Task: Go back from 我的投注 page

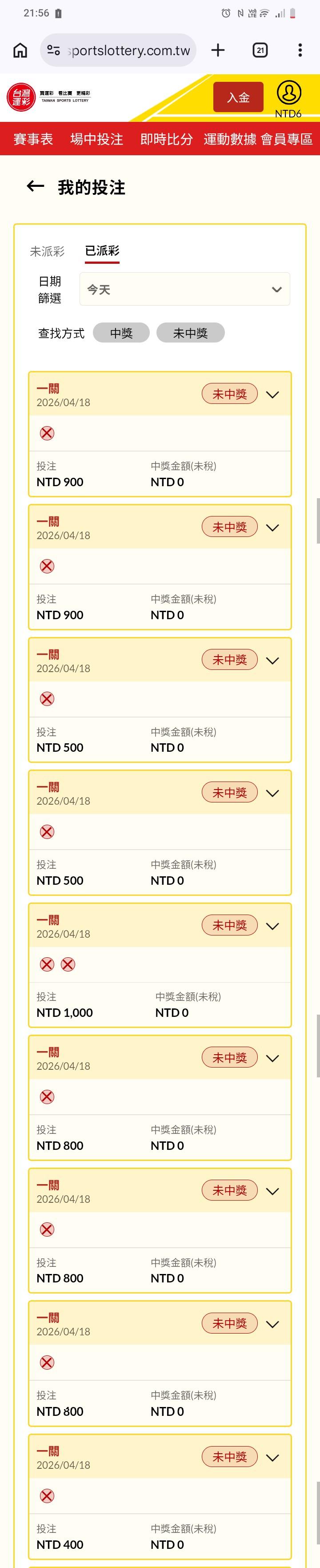Action: [x=36, y=187]
